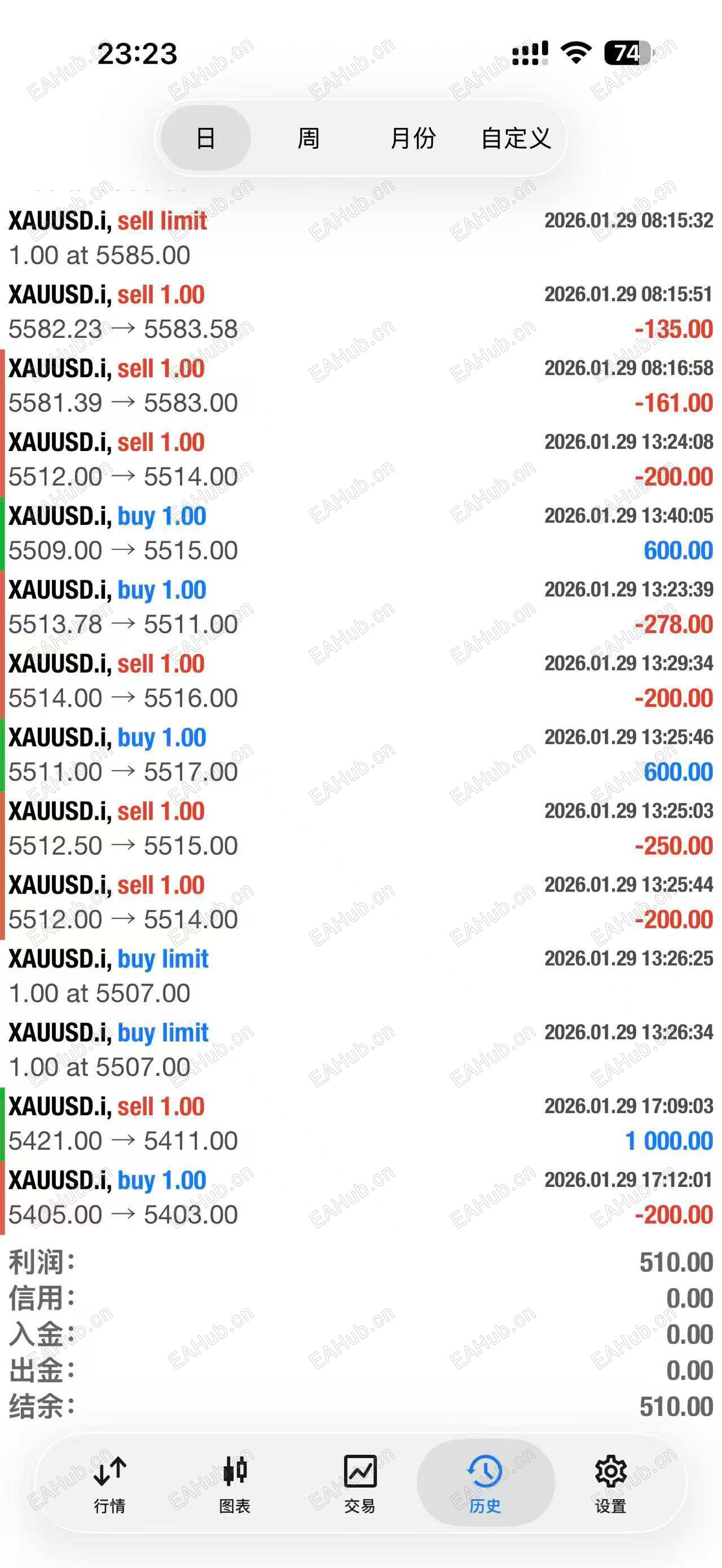Viewport: 722px width, 1568px height.
Task: Open the buy trade from 5511.00 to 5517.00
Action: click(x=361, y=755)
